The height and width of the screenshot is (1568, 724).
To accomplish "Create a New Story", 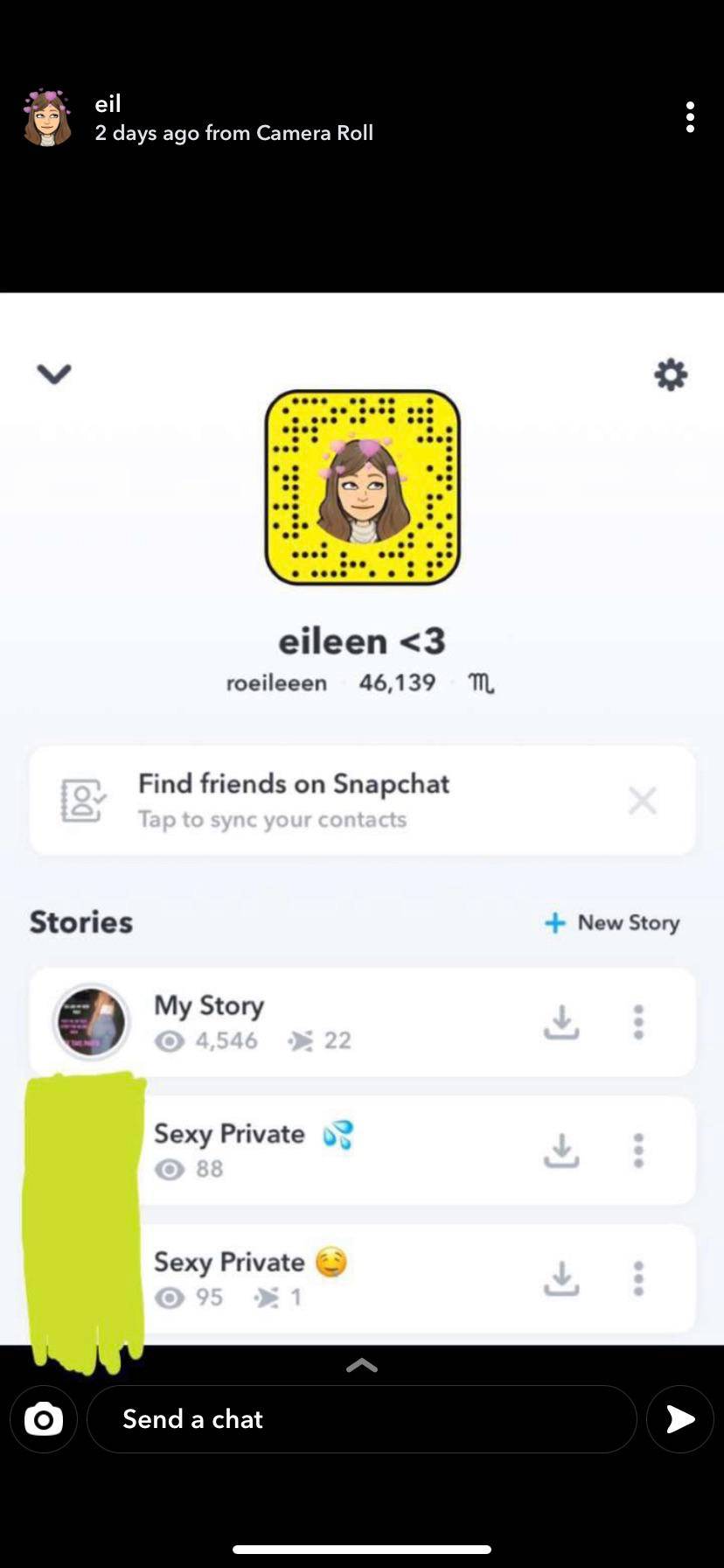I will (611, 922).
